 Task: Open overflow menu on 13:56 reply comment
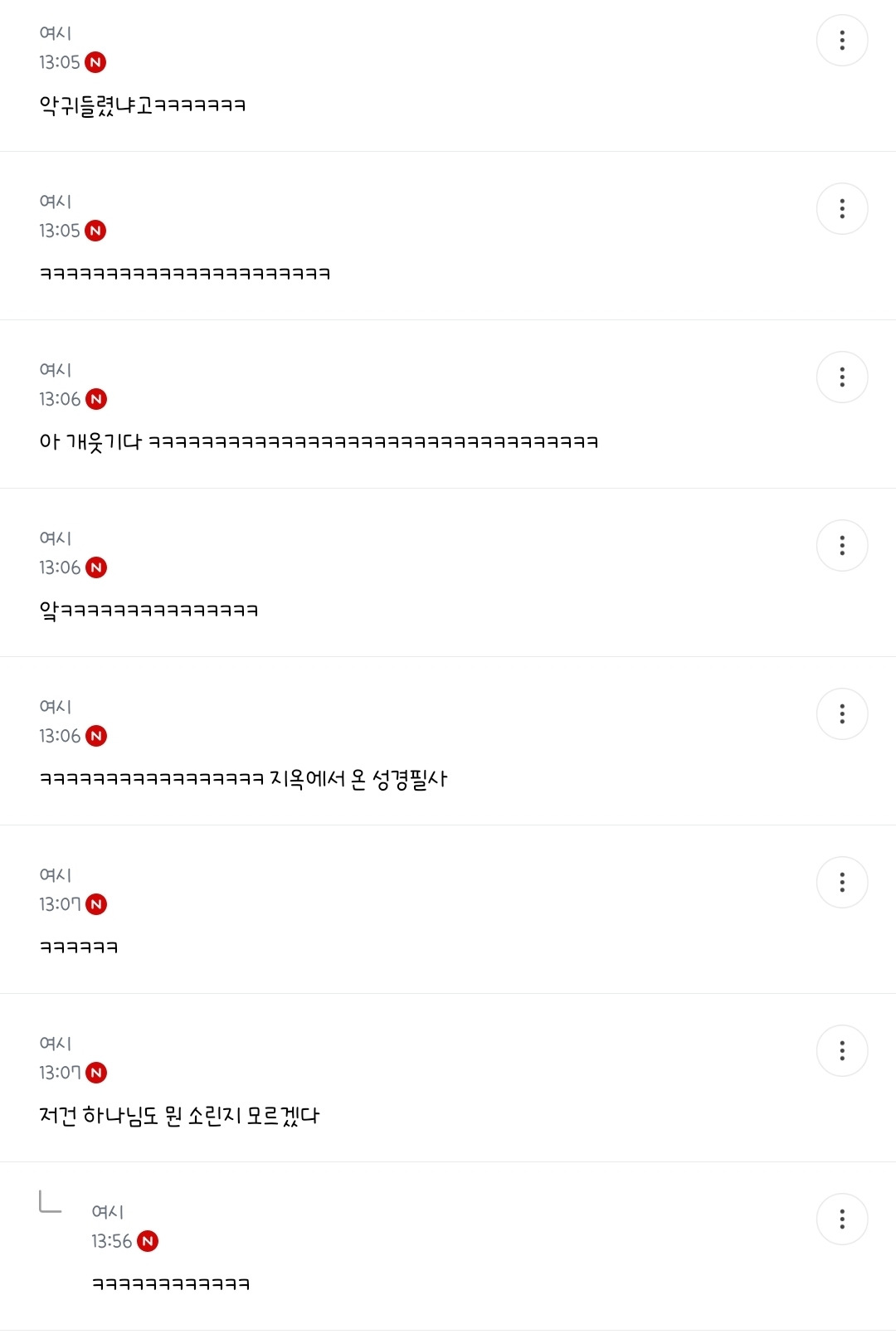pyautogui.click(x=842, y=1219)
